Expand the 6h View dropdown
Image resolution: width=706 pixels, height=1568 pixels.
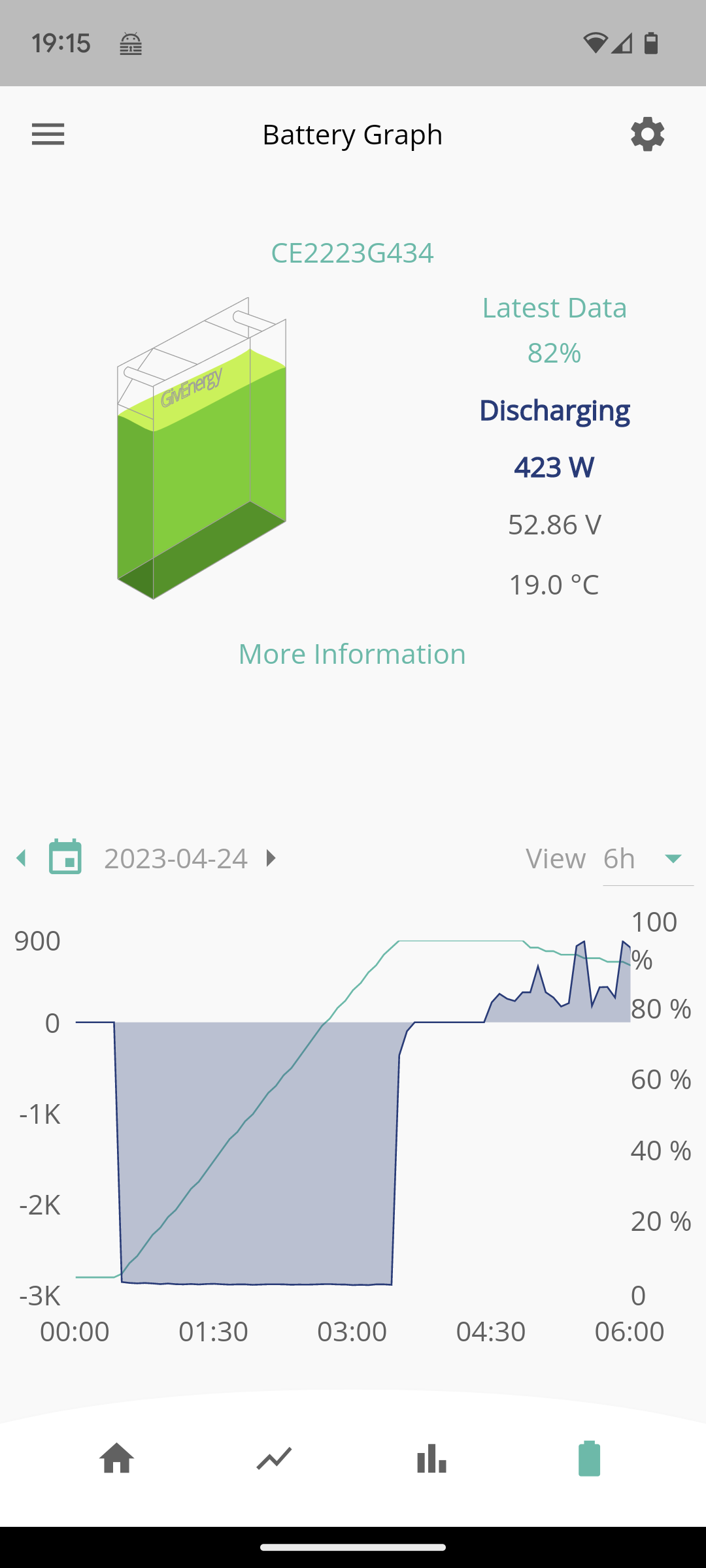(648, 859)
